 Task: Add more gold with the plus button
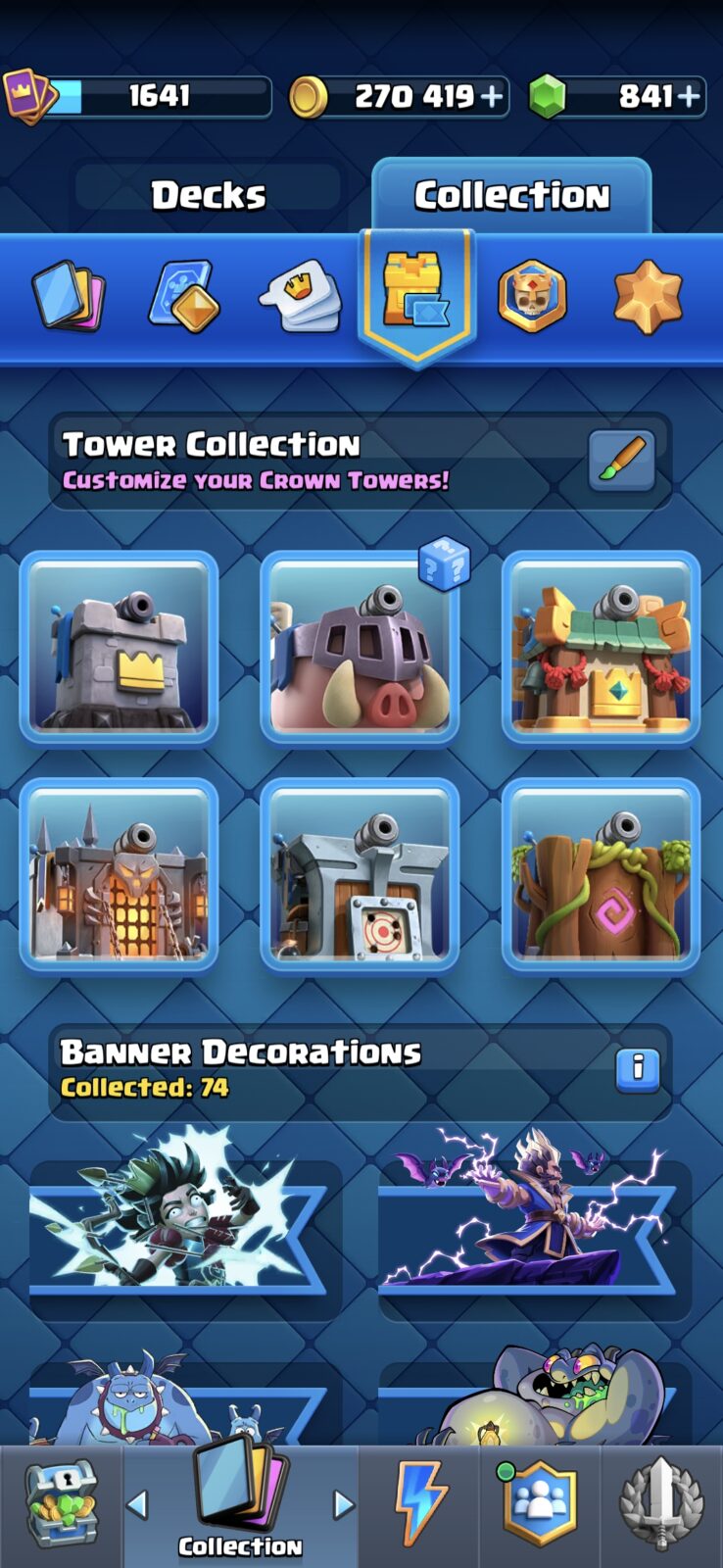coord(492,96)
